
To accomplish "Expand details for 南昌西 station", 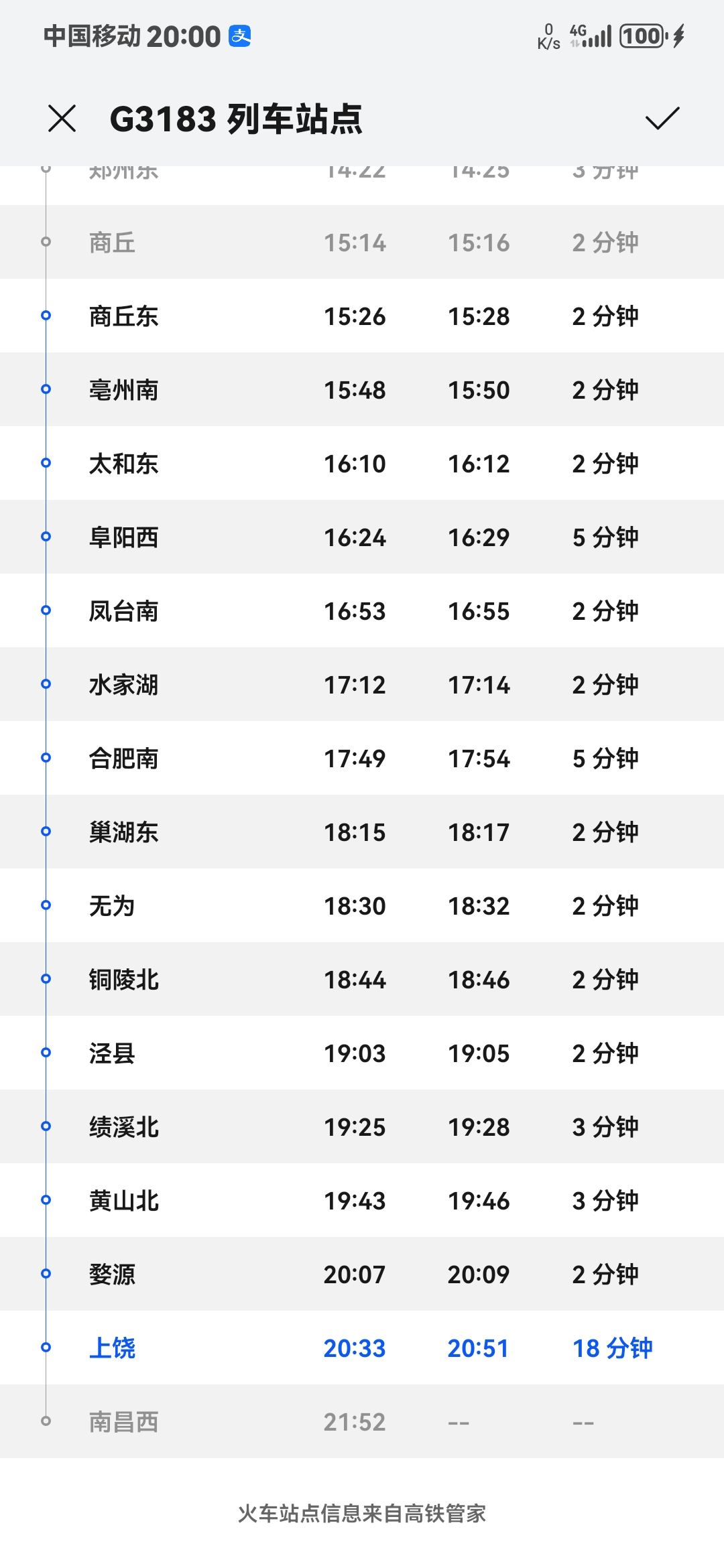I will point(362,1421).
